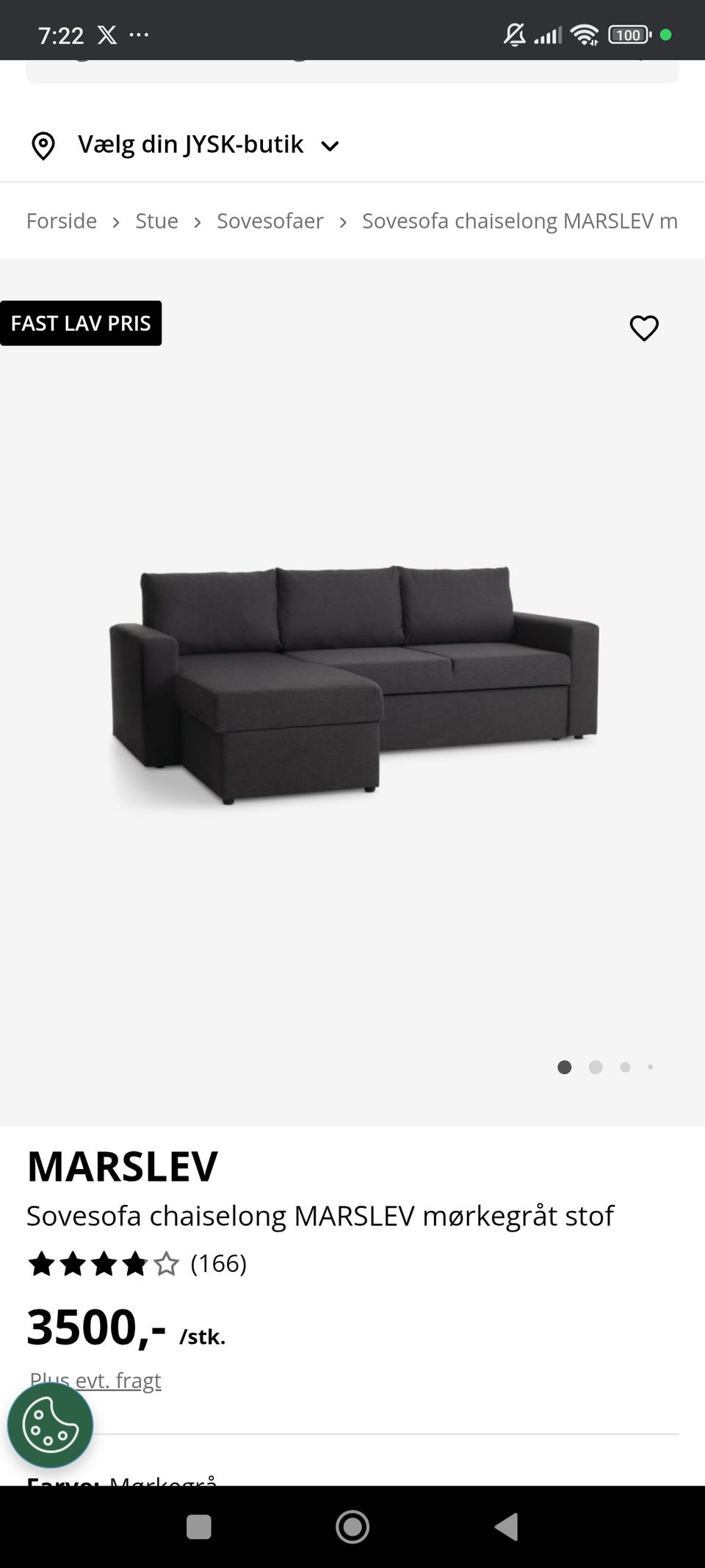Add MARSLEV sofa to favorites
The width and height of the screenshot is (705, 1568).
coord(644,328)
